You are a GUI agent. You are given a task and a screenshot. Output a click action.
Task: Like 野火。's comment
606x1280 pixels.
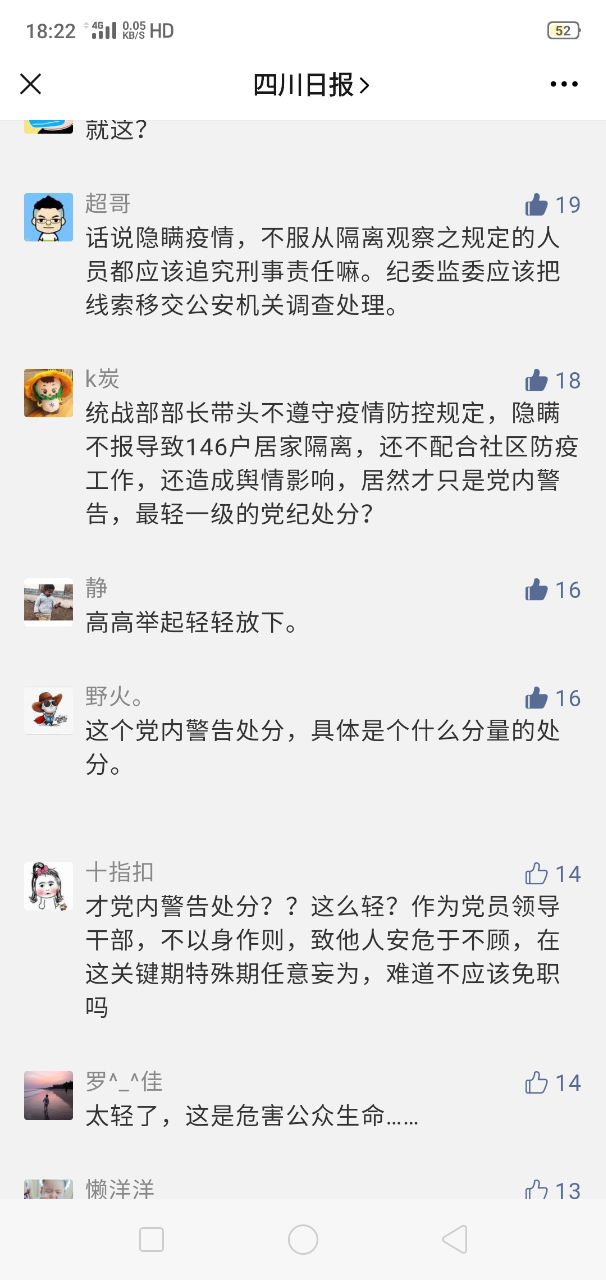538,698
